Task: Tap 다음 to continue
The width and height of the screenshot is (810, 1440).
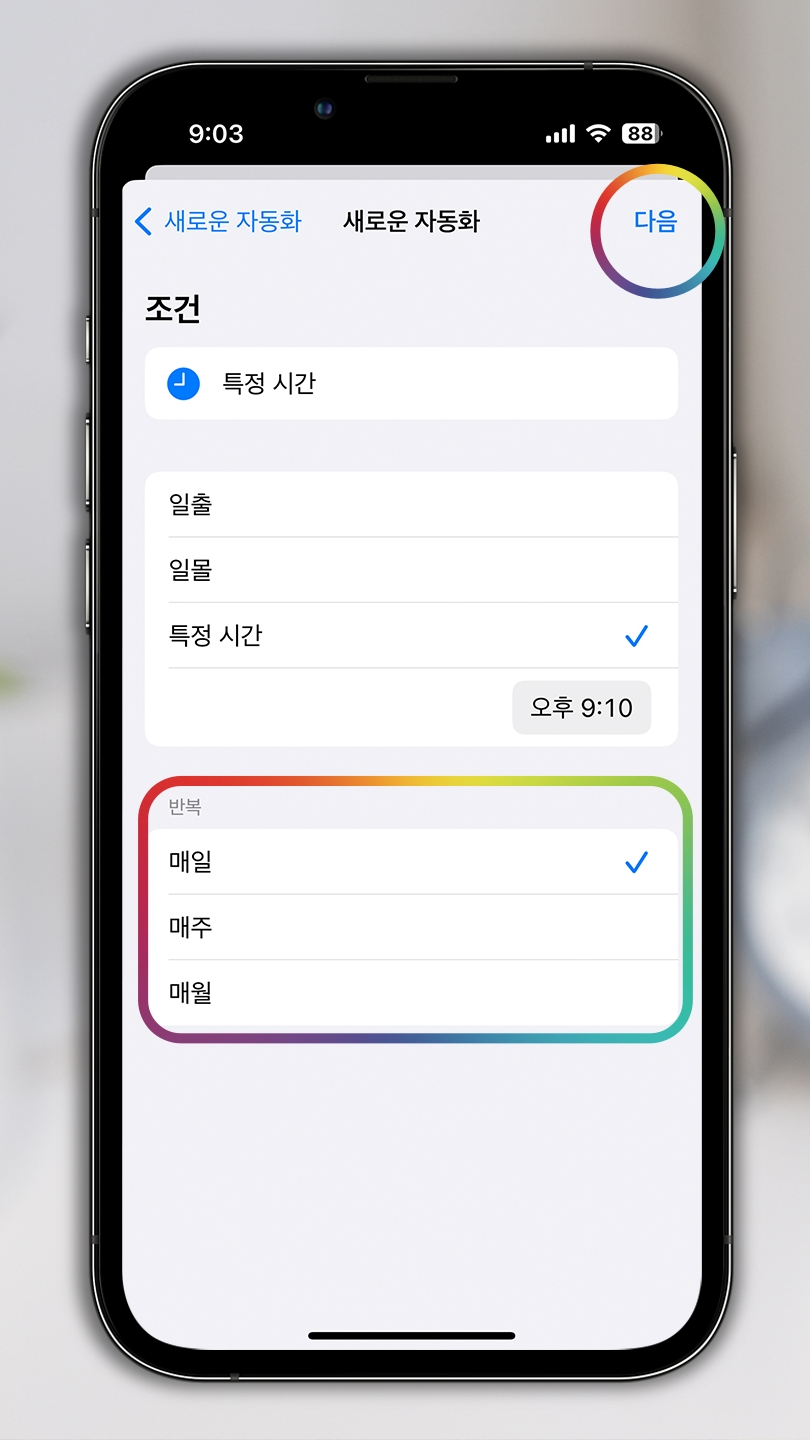Action: (656, 221)
